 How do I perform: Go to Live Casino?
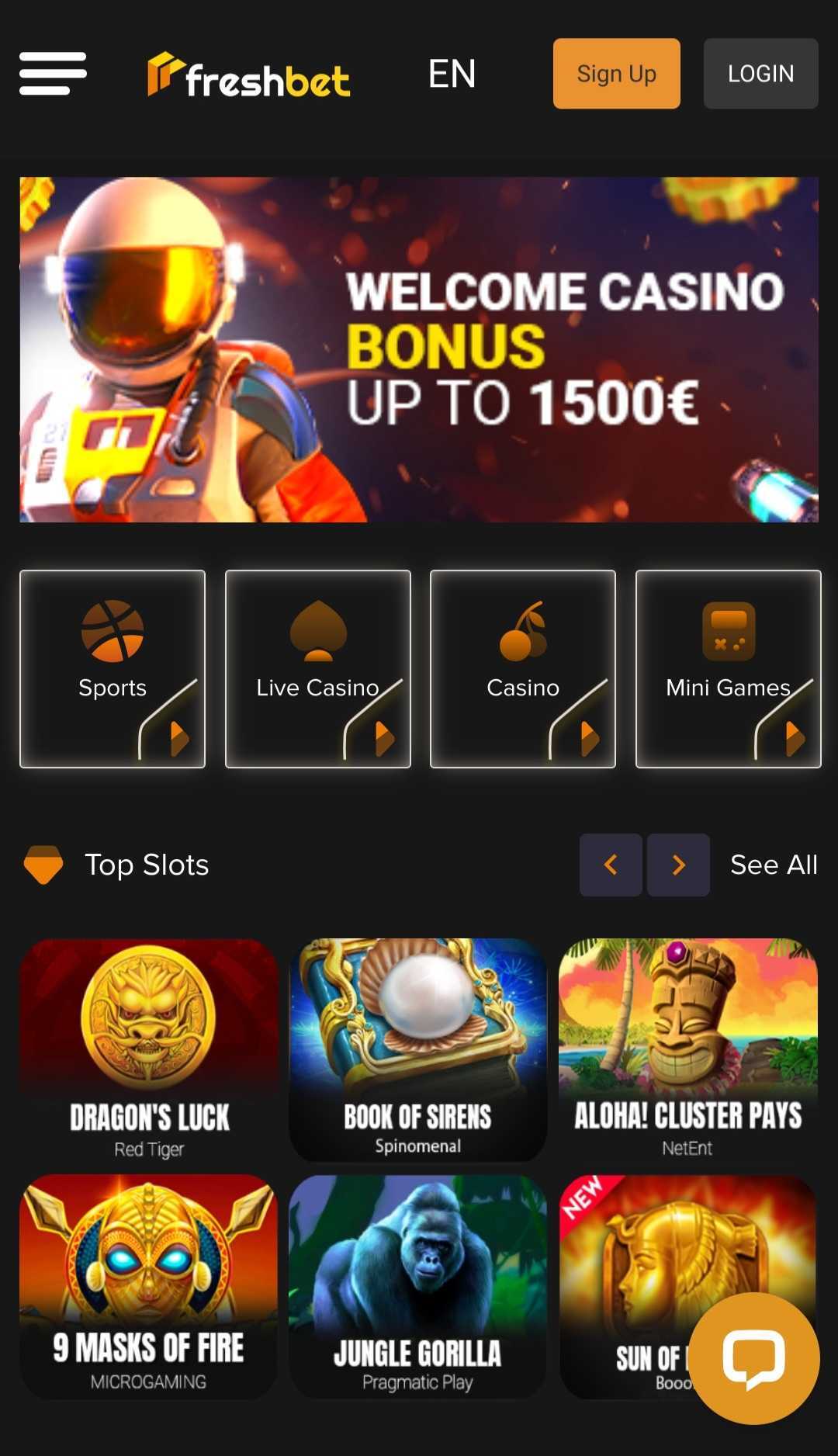tap(317, 669)
